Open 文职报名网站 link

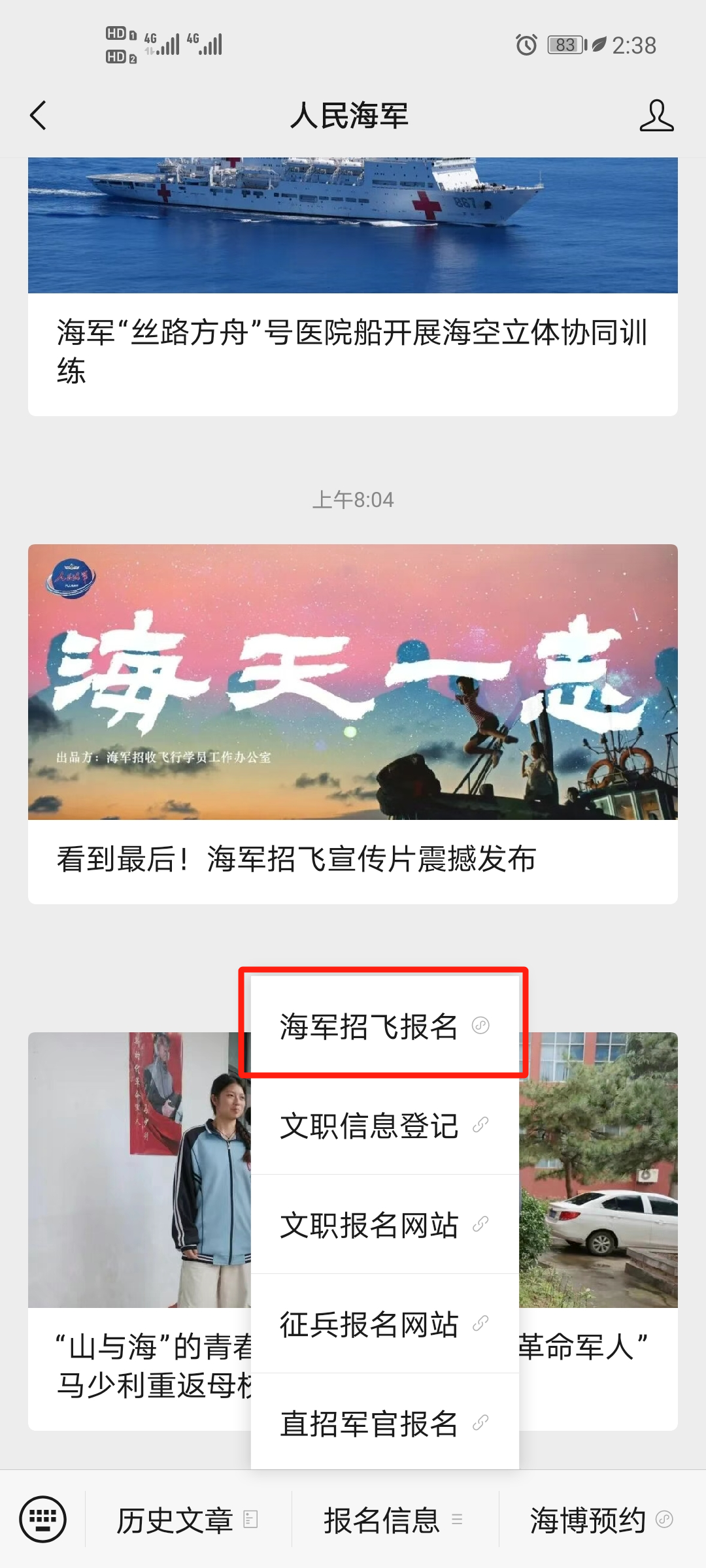click(x=384, y=1225)
